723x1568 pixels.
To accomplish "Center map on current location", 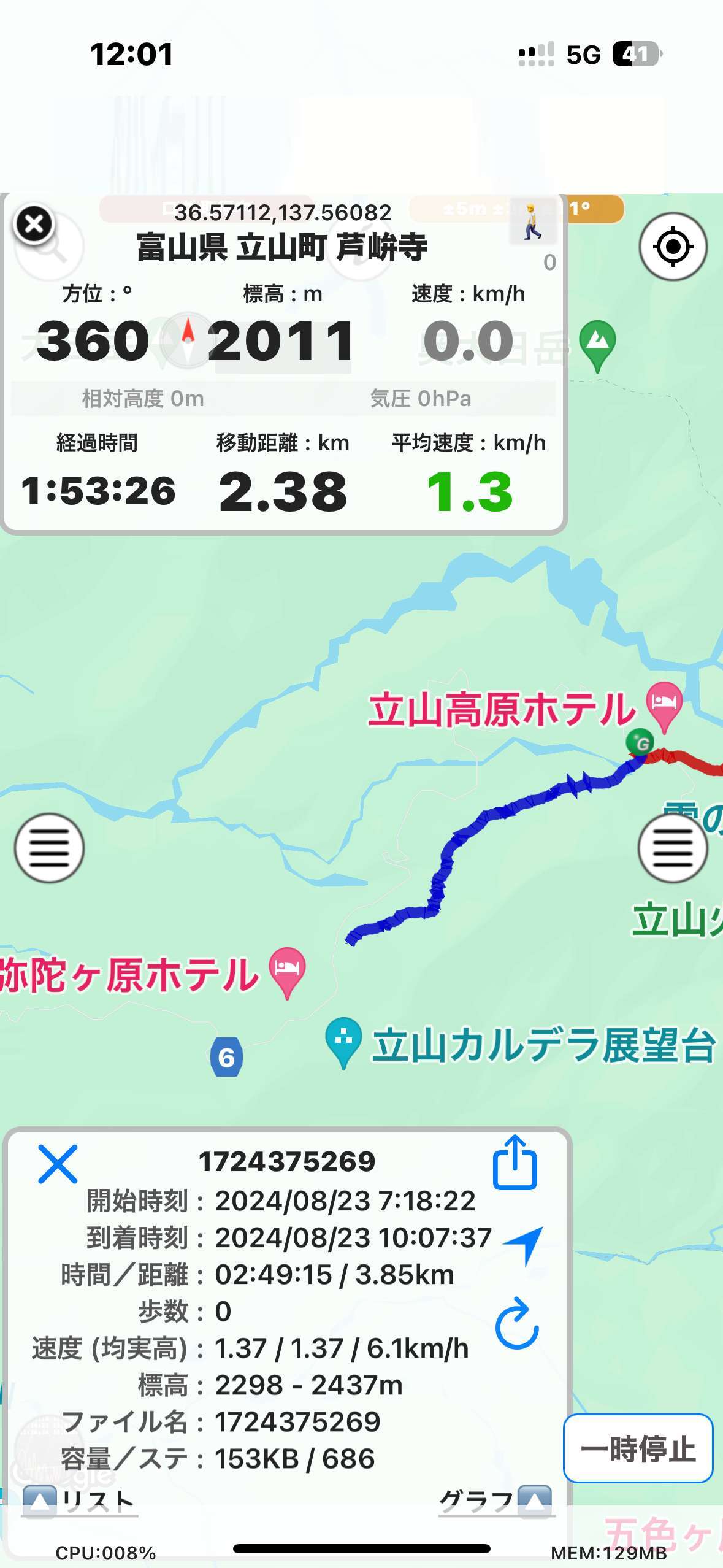I will pos(673,247).
